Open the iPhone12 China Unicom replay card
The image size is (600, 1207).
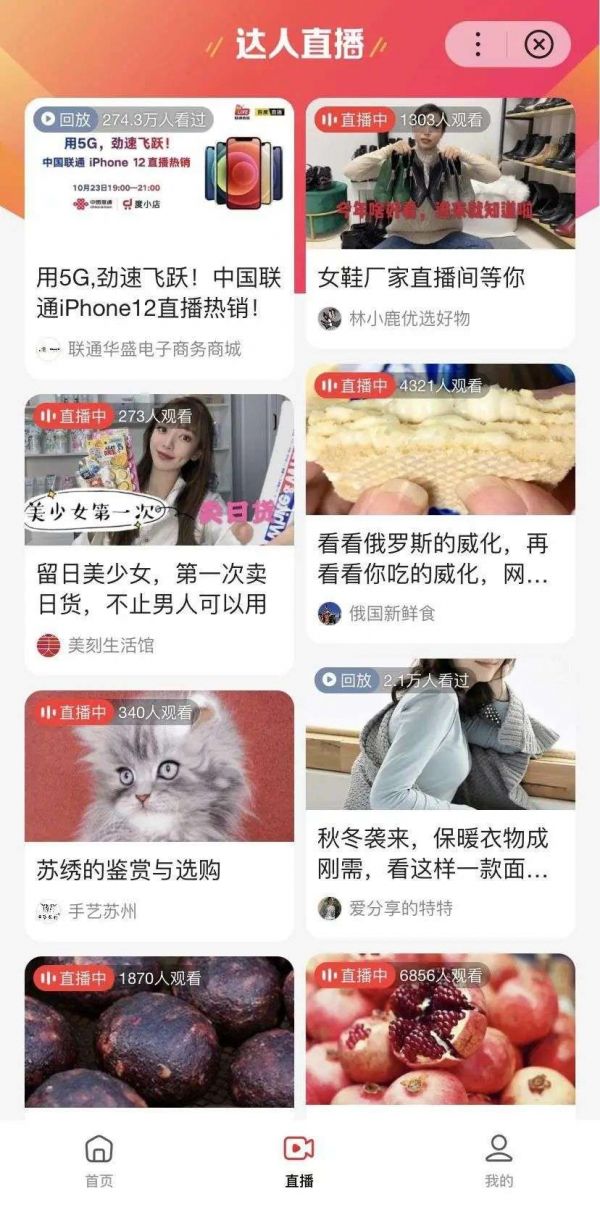pos(159,236)
